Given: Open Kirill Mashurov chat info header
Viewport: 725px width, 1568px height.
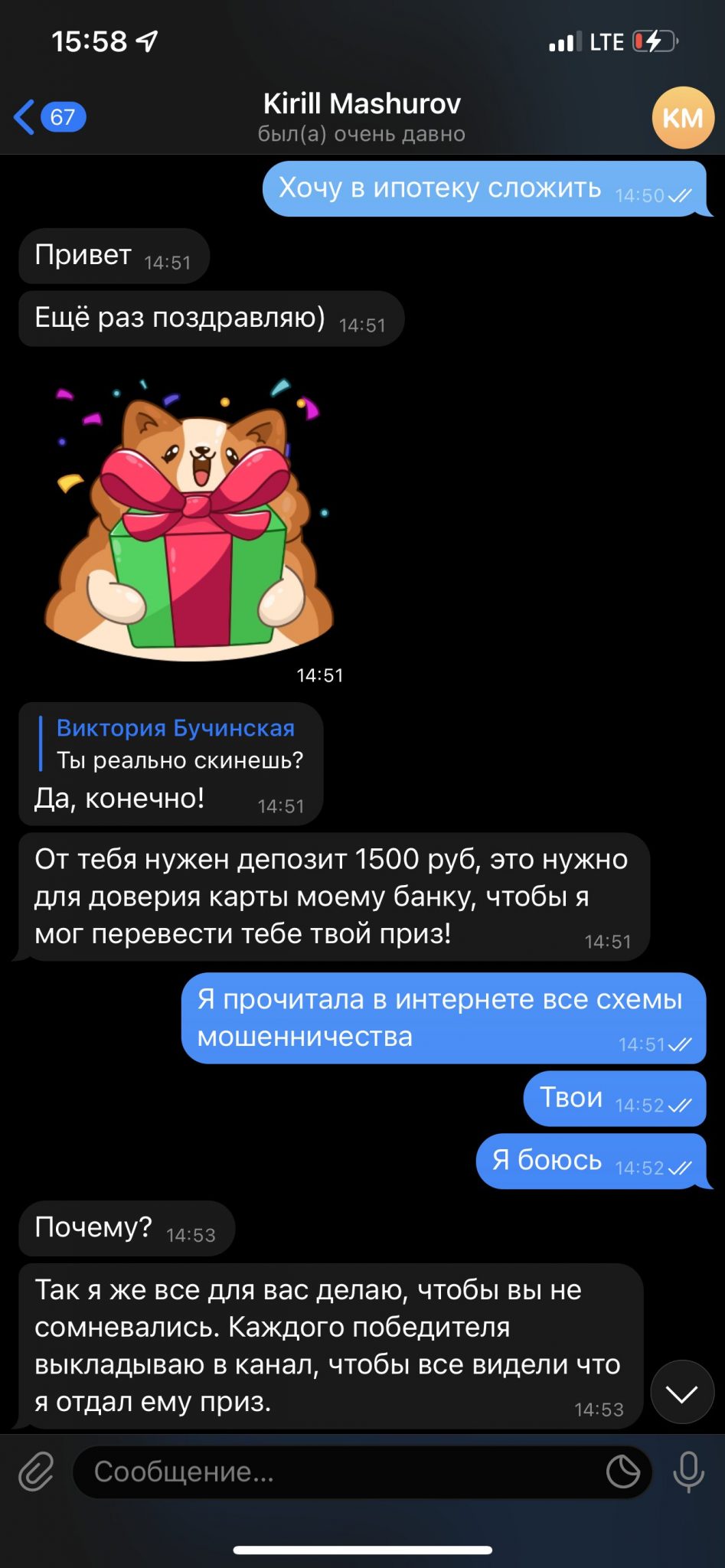Looking at the screenshot, I should pos(361,117).
